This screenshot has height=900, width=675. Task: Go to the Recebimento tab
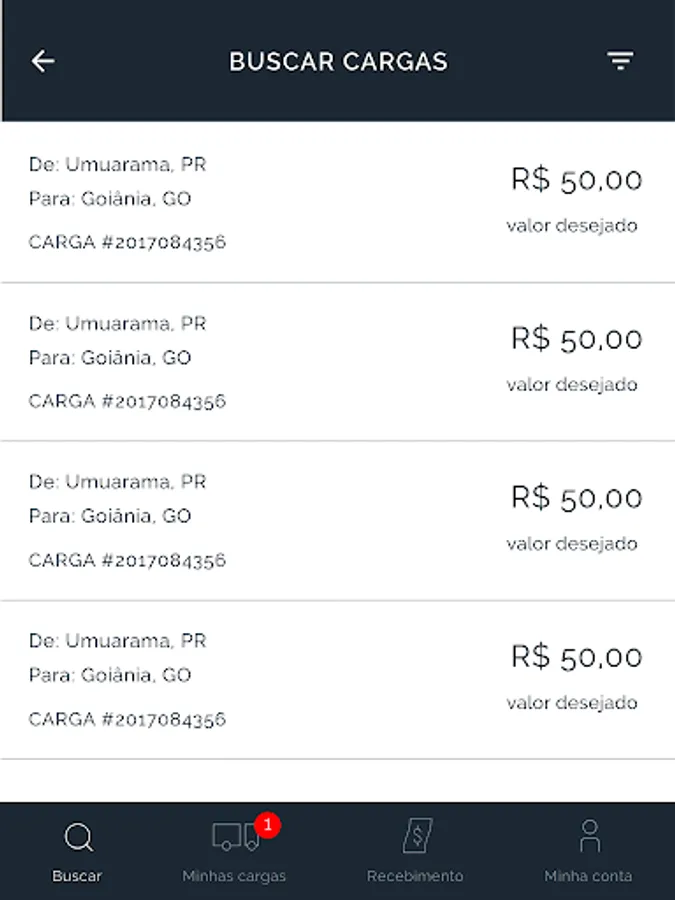click(x=415, y=851)
